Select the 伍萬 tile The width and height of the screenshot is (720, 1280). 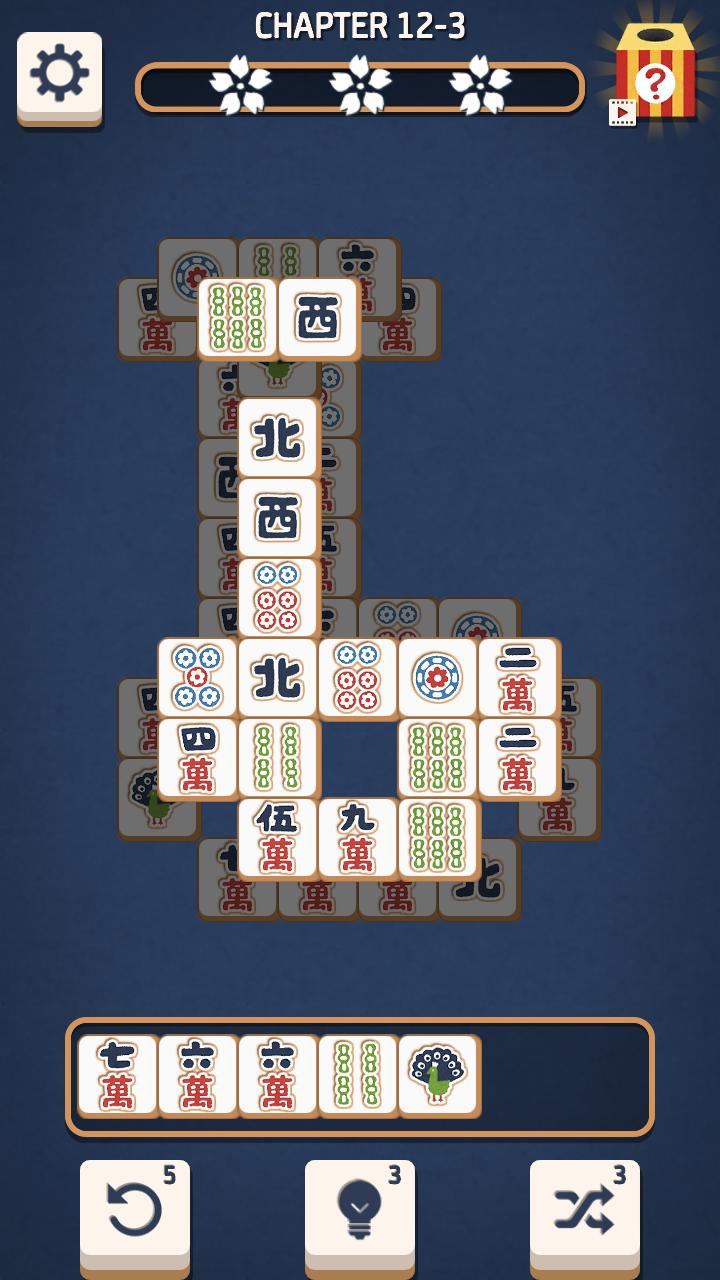pyautogui.click(x=277, y=837)
